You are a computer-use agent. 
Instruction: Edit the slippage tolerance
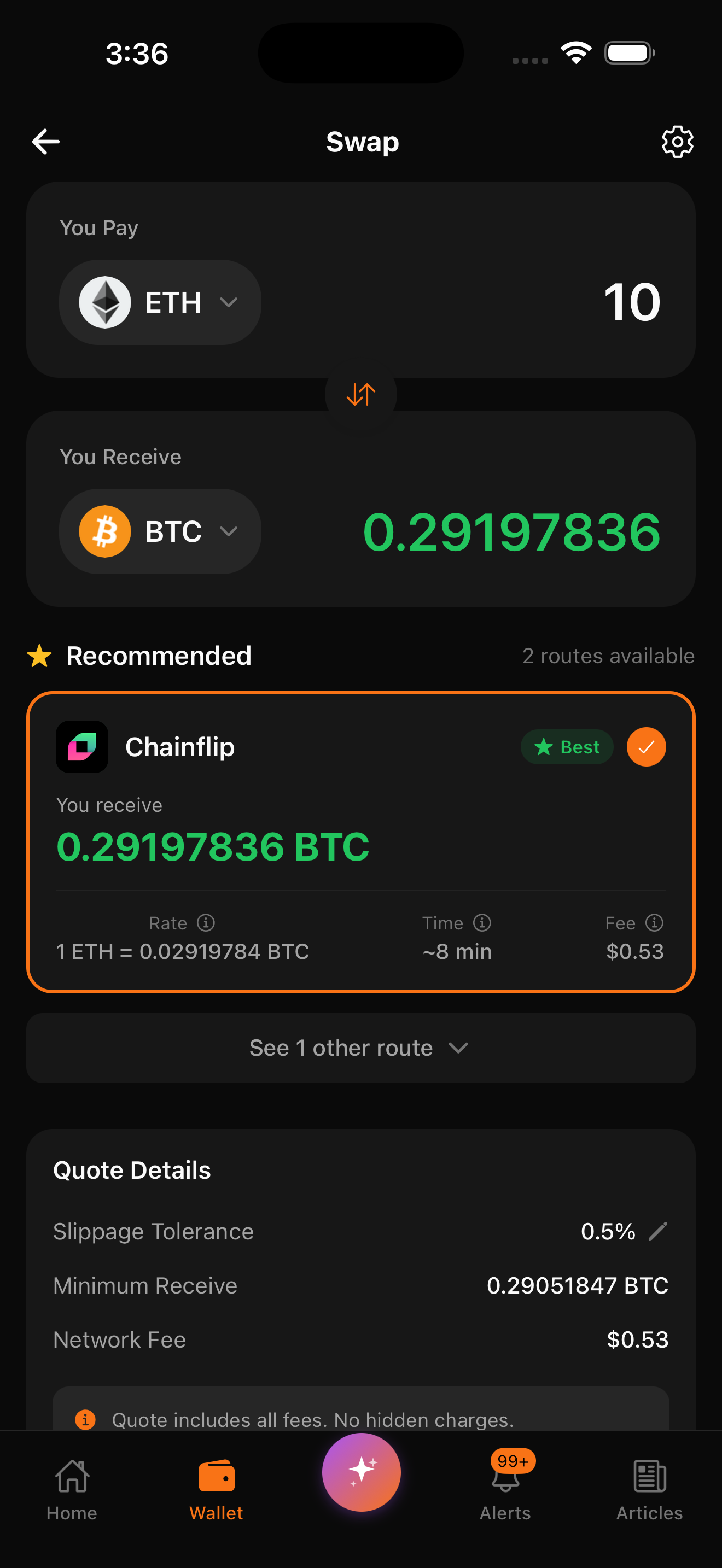[658, 1231]
